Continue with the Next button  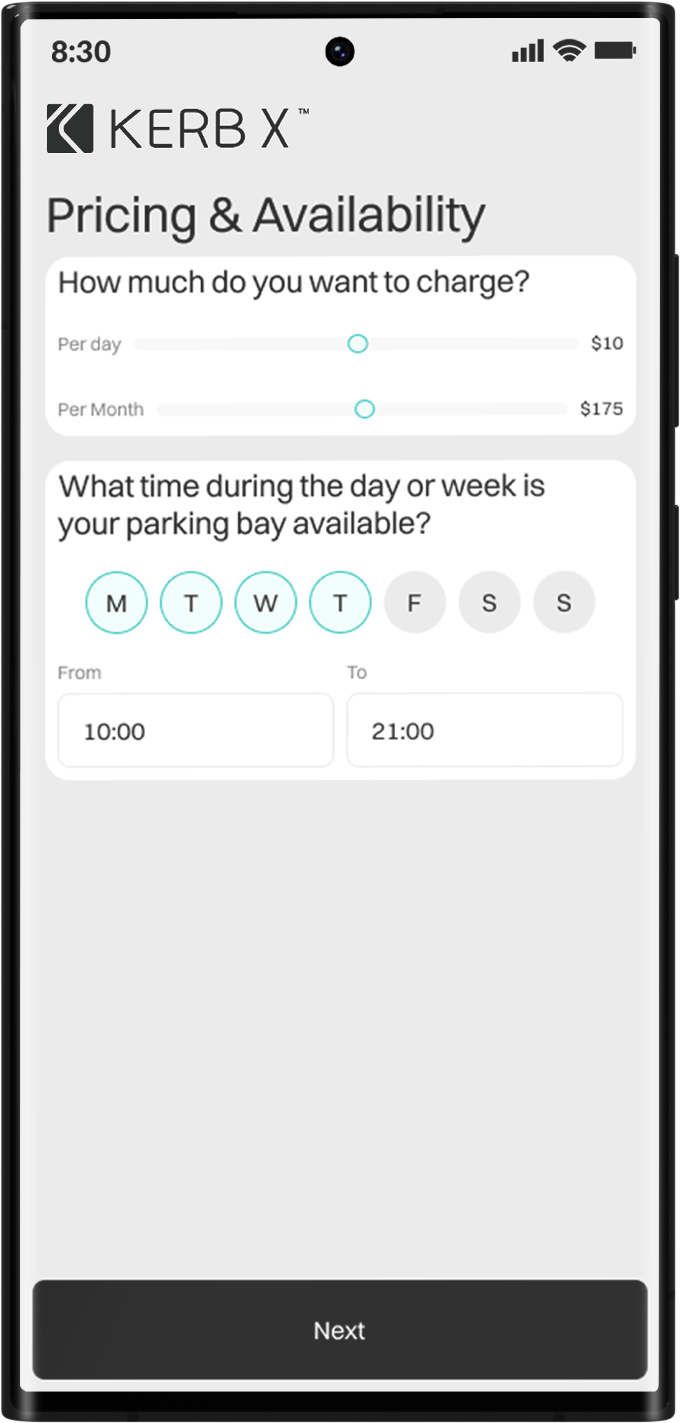[x=340, y=1330]
